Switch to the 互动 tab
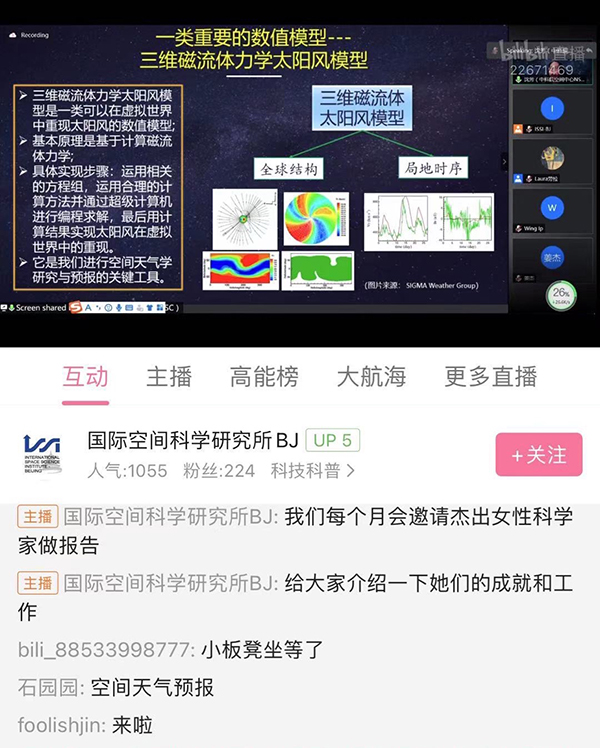The width and height of the screenshot is (600, 748). click(x=85, y=377)
